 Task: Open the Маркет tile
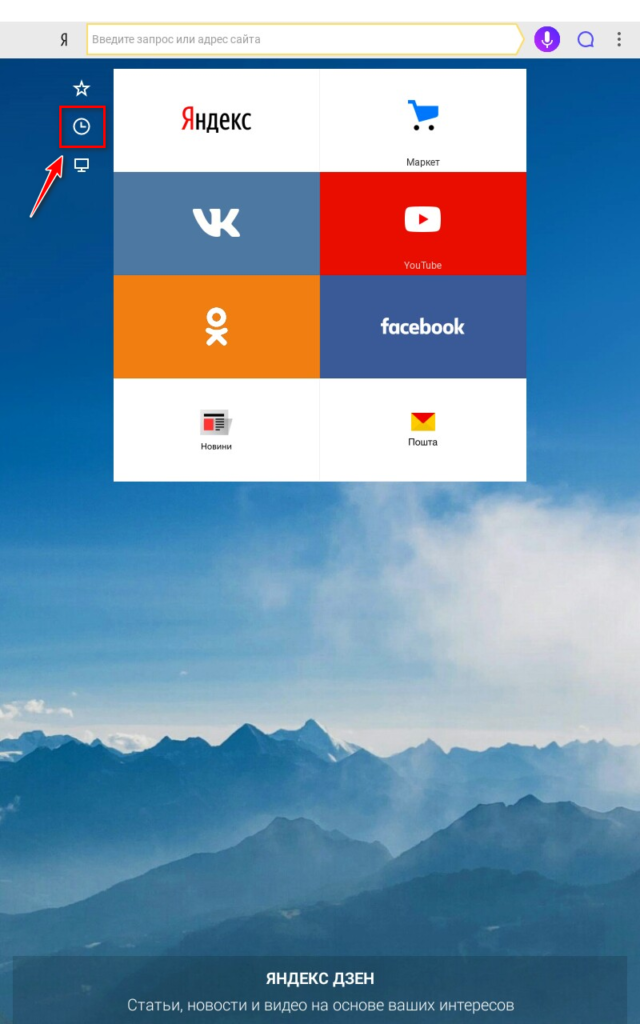422,120
